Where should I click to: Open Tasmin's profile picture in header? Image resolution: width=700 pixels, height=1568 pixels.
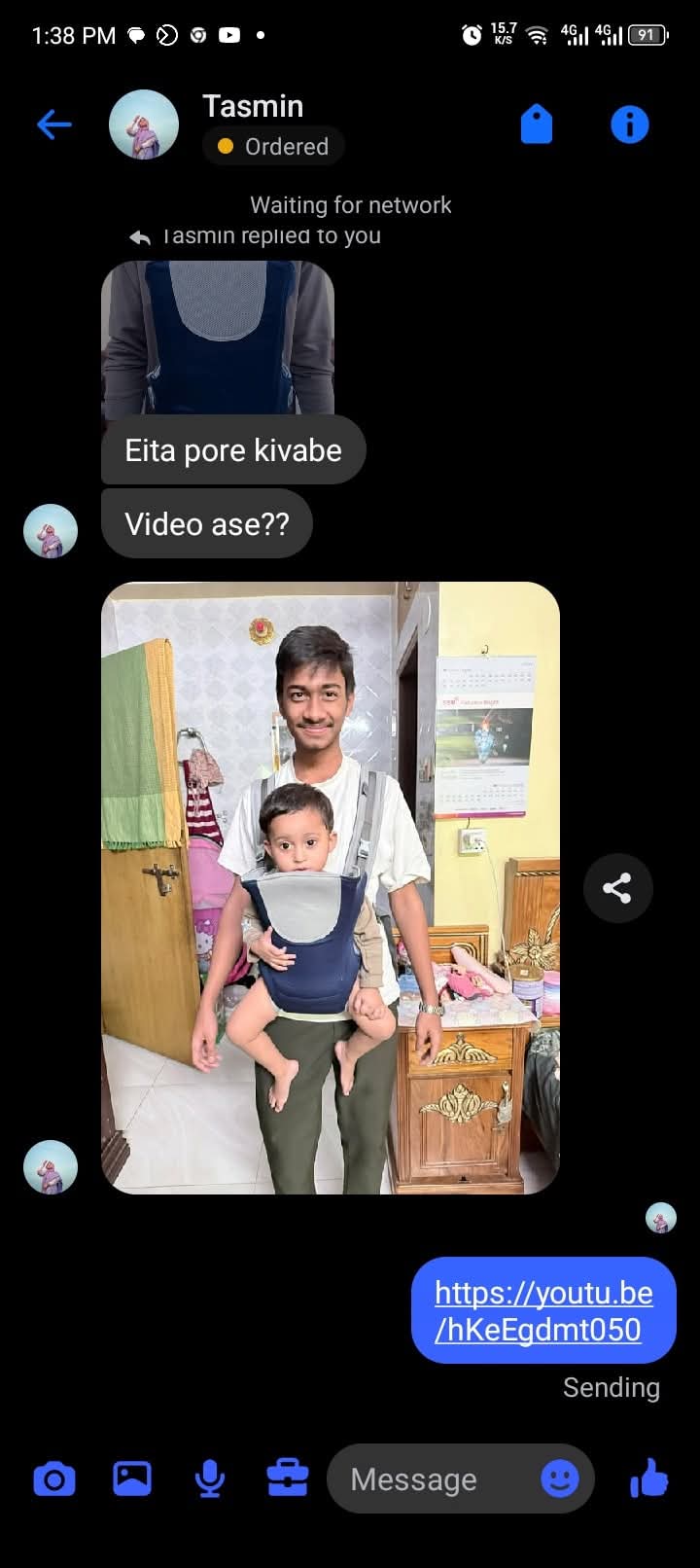tap(144, 125)
